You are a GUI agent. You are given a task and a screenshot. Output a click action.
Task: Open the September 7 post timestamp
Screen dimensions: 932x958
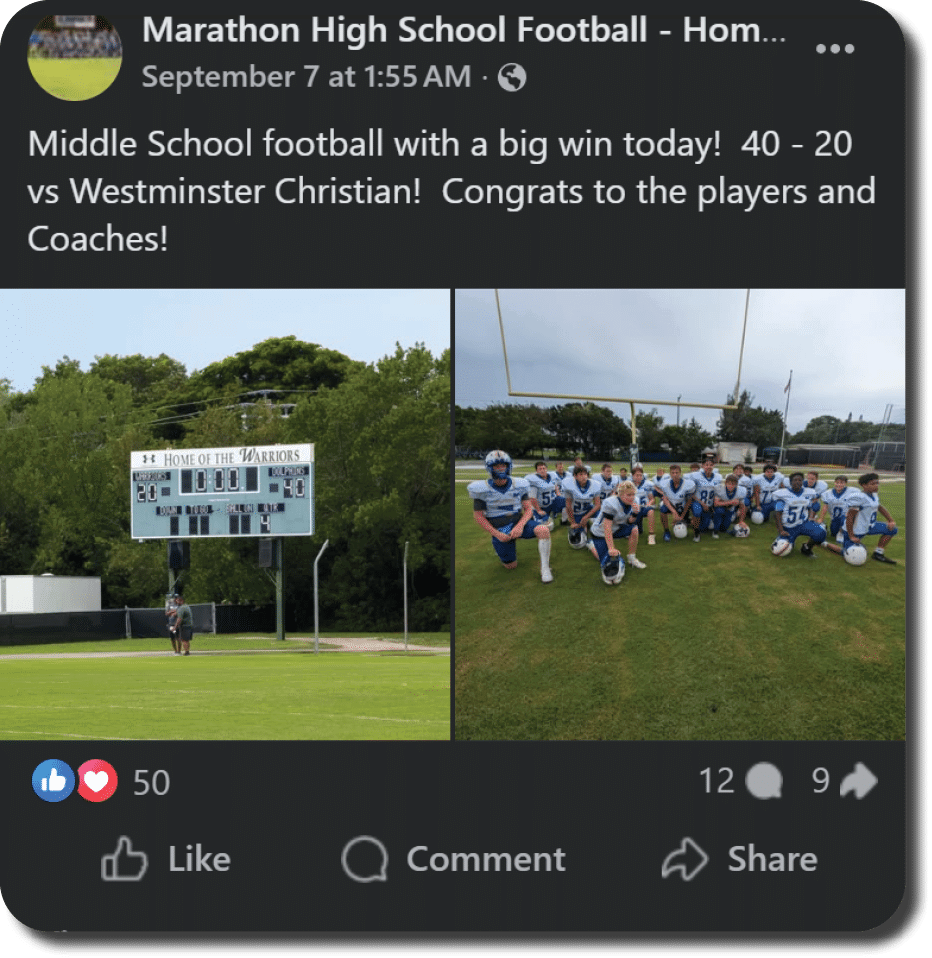(305, 77)
